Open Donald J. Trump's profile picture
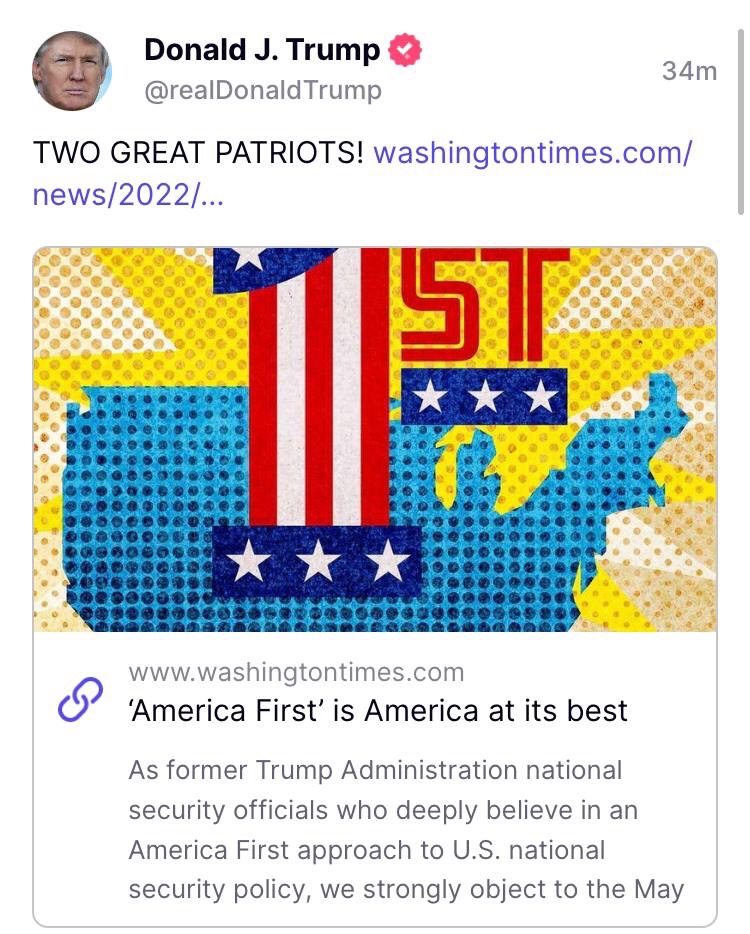This screenshot has width=750, height=934. pos(72,71)
